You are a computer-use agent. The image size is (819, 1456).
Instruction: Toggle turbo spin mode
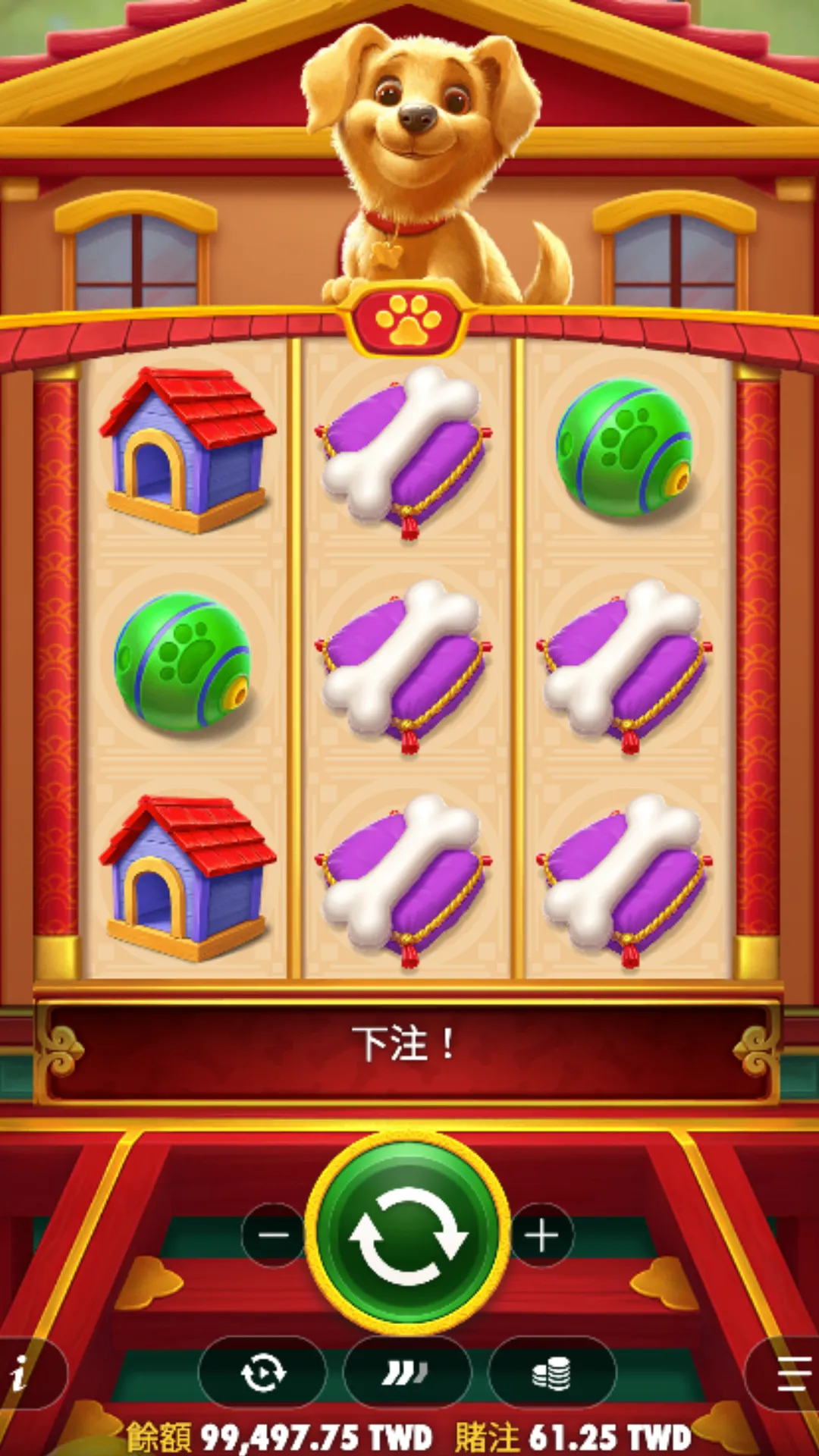407,1373
